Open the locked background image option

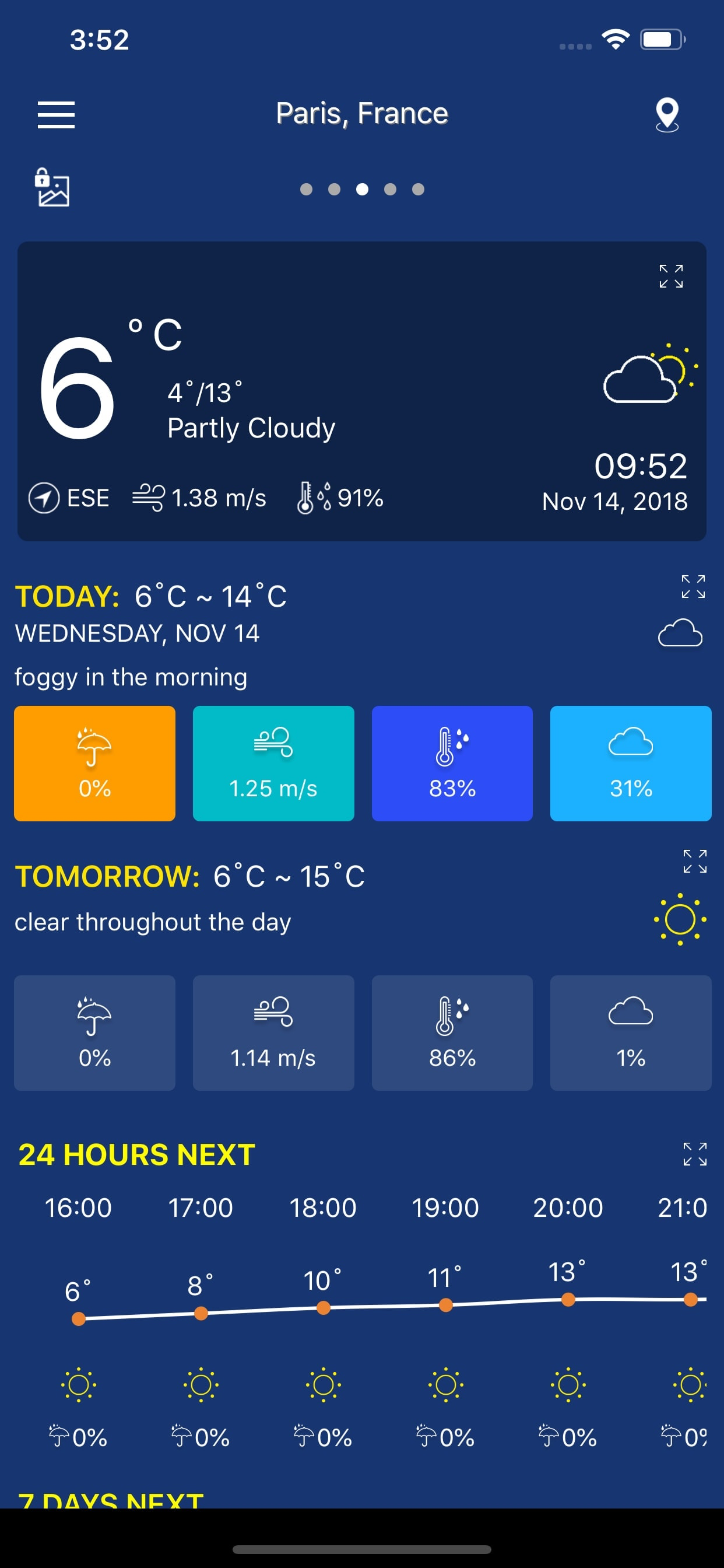click(51, 187)
